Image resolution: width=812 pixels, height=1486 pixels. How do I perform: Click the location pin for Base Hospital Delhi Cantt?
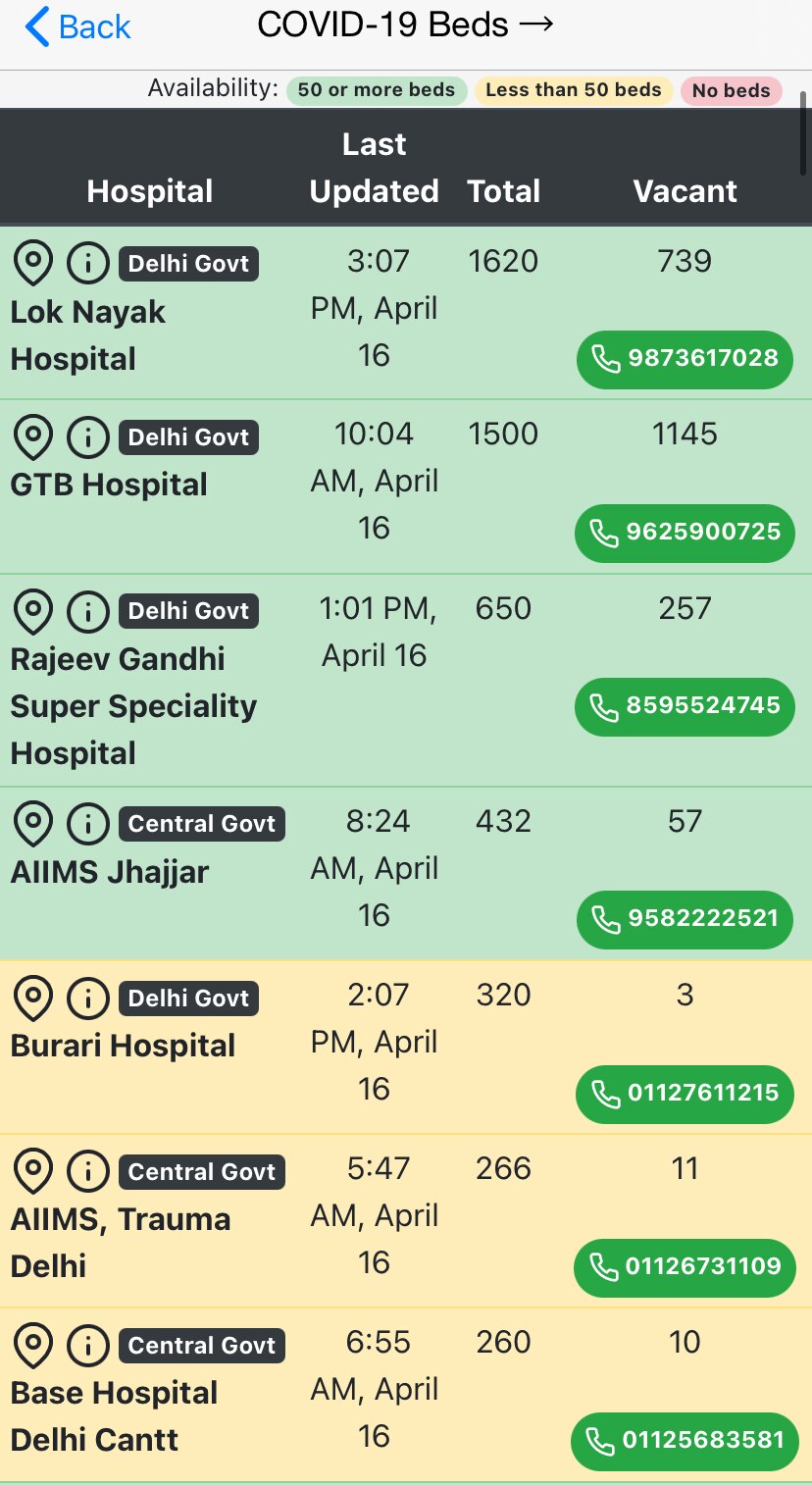(32, 1345)
